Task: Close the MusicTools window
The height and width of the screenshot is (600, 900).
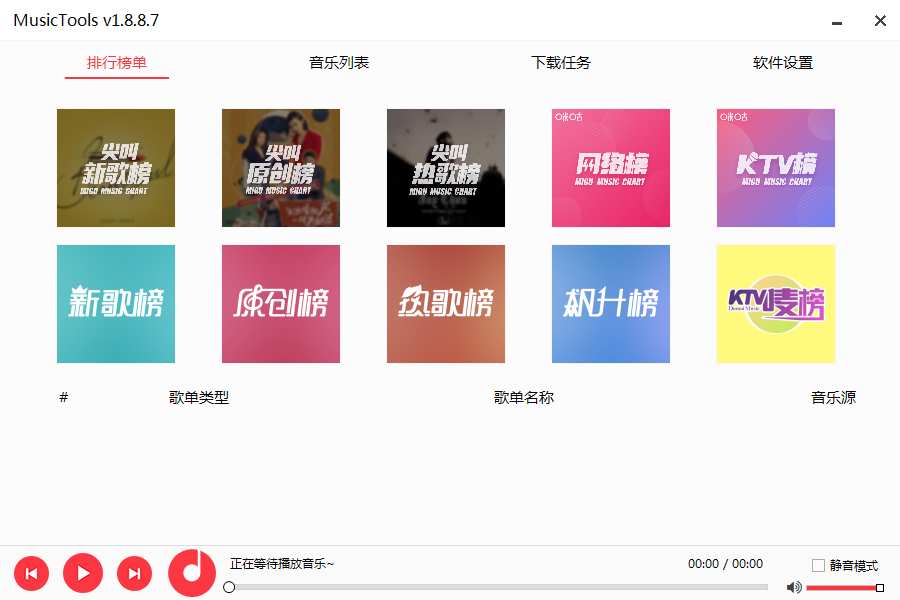Action: pyautogui.click(x=880, y=20)
